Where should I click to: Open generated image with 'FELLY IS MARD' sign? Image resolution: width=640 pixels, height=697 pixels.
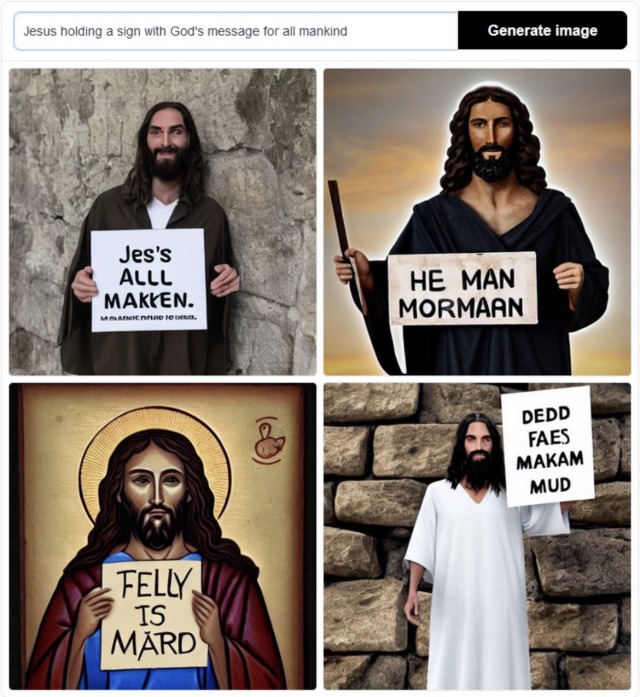(x=163, y=536)
